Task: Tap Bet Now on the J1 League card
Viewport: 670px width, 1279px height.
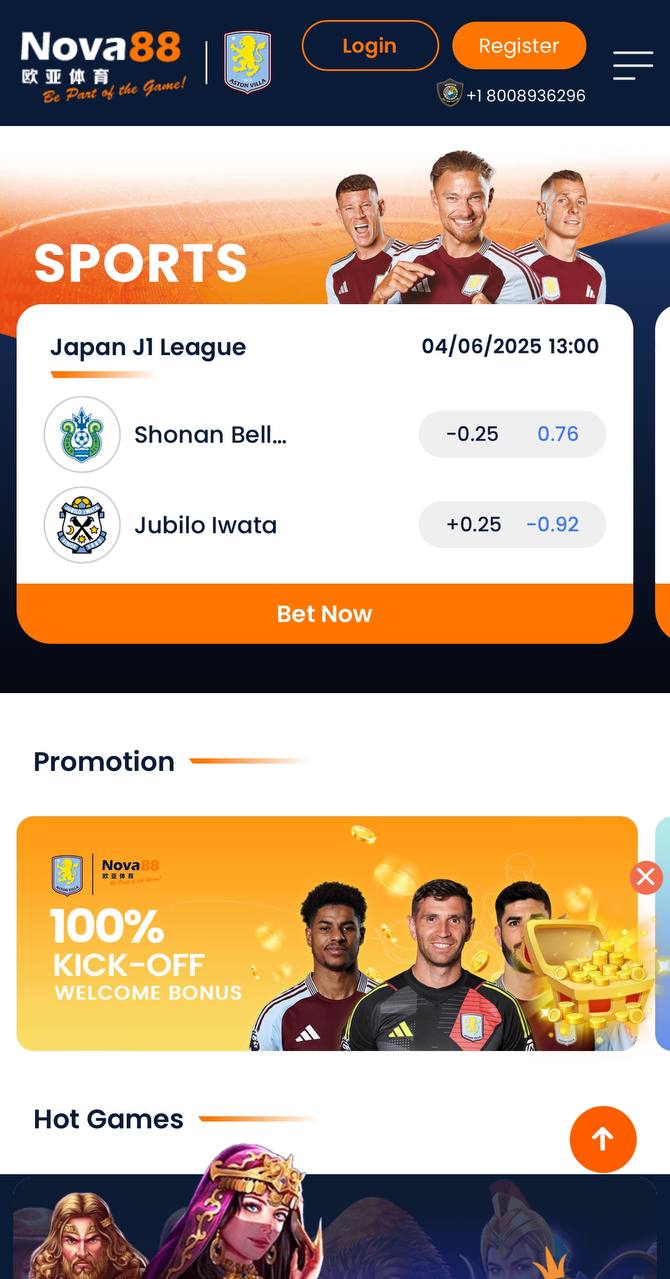Action: [325, 614]
